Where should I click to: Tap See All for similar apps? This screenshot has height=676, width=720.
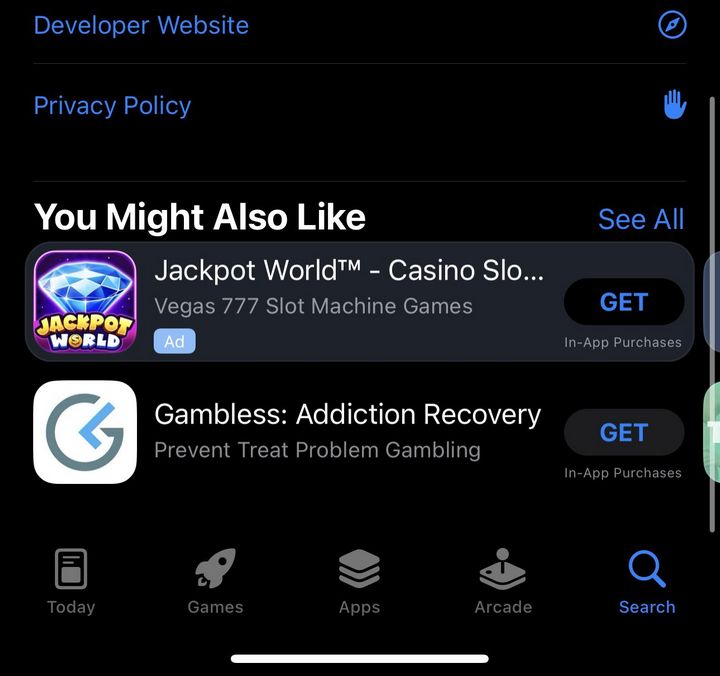click(641, 219)
